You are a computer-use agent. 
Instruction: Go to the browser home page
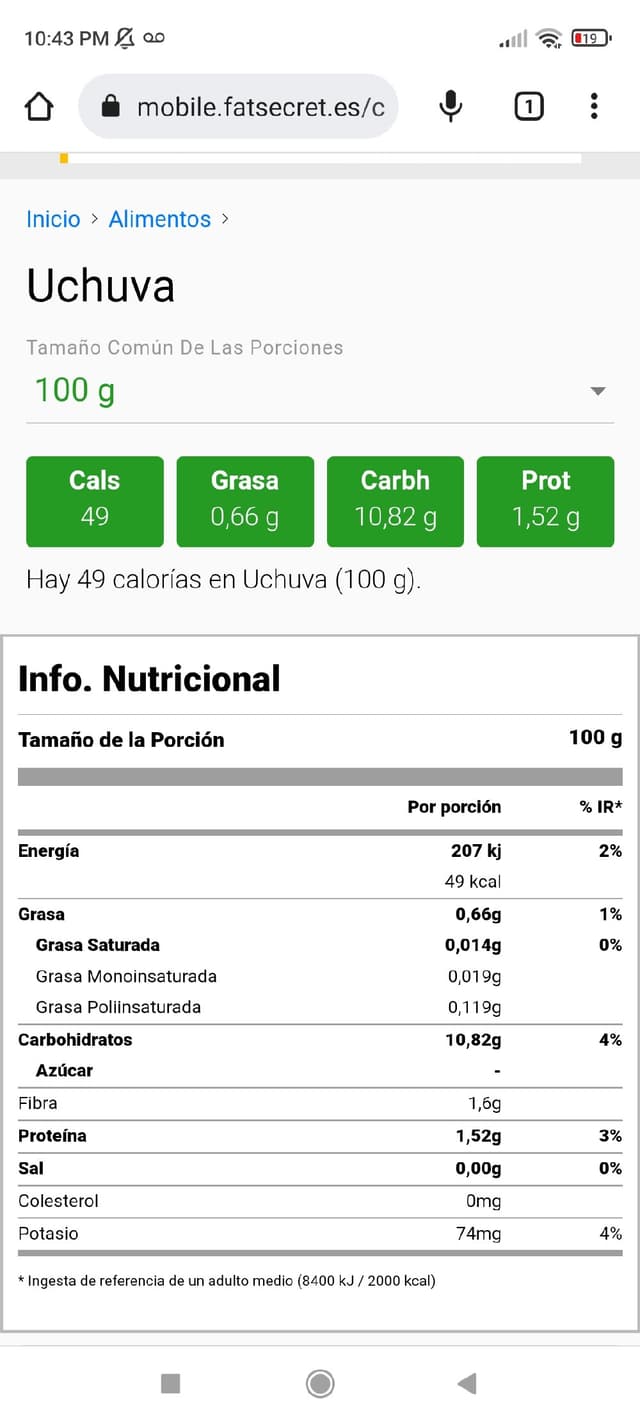(39, 106)
